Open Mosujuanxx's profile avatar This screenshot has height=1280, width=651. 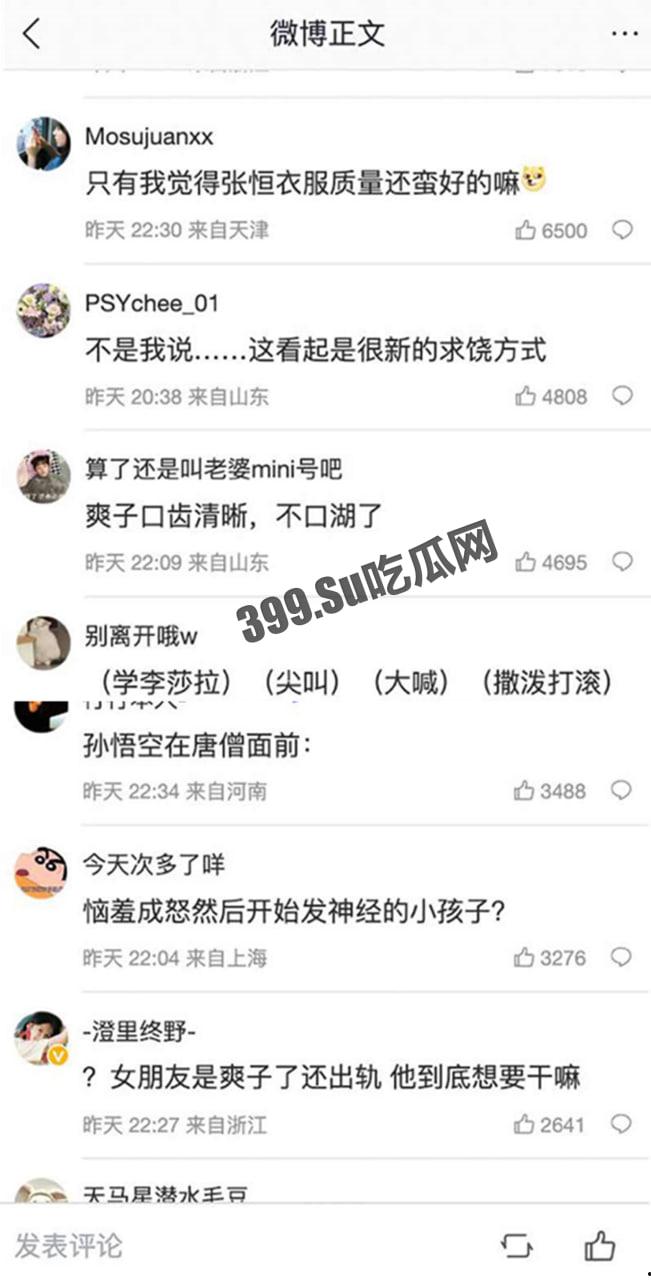coord(43,144)
